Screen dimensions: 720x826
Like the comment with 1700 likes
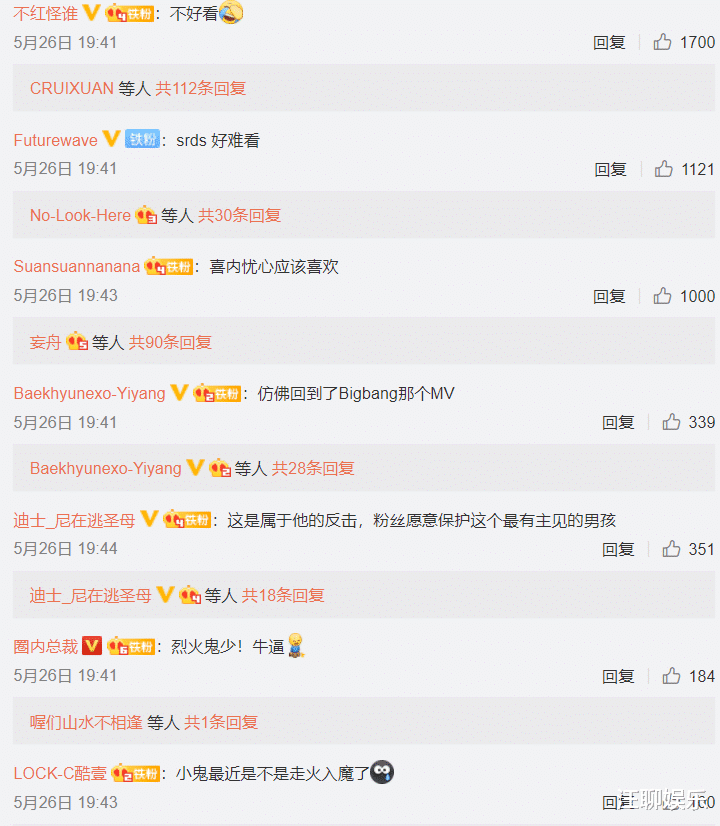pos(663,42)
